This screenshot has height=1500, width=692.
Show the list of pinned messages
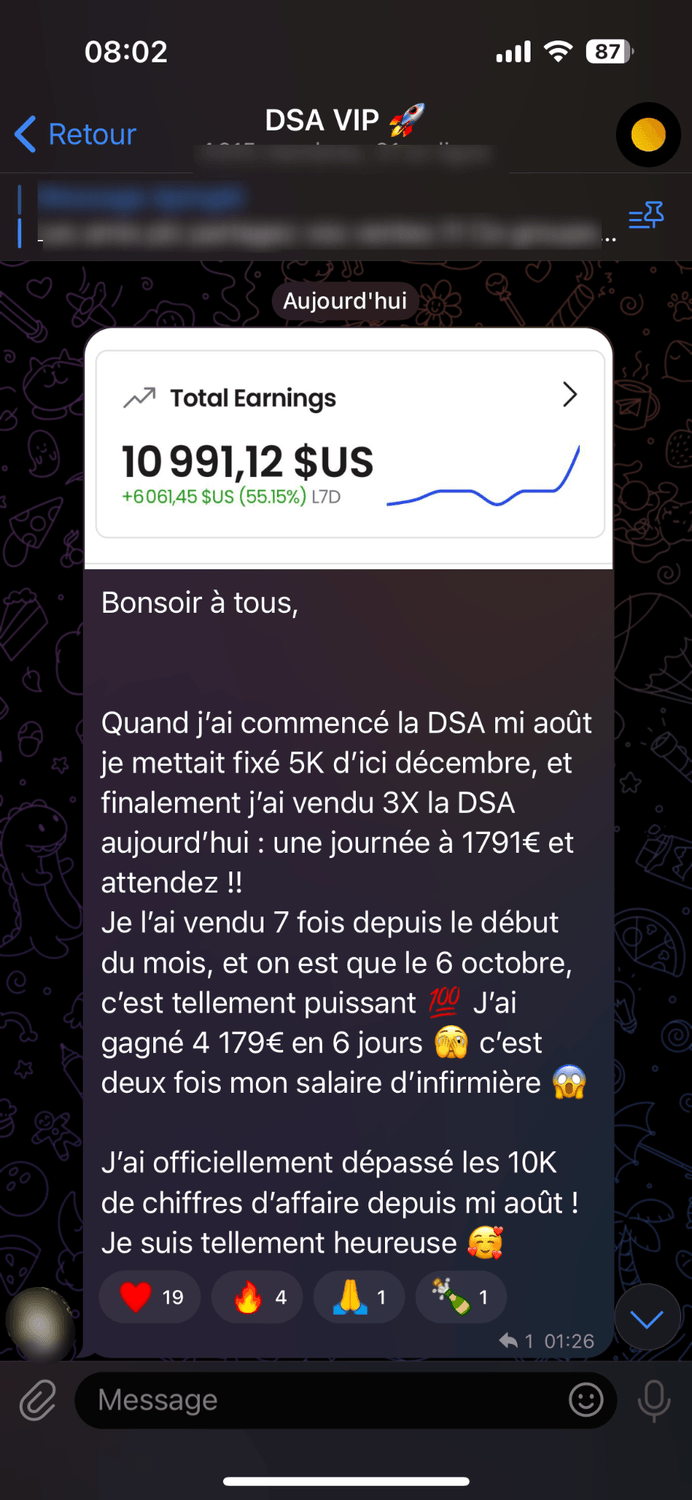click(x=645, y=216)
